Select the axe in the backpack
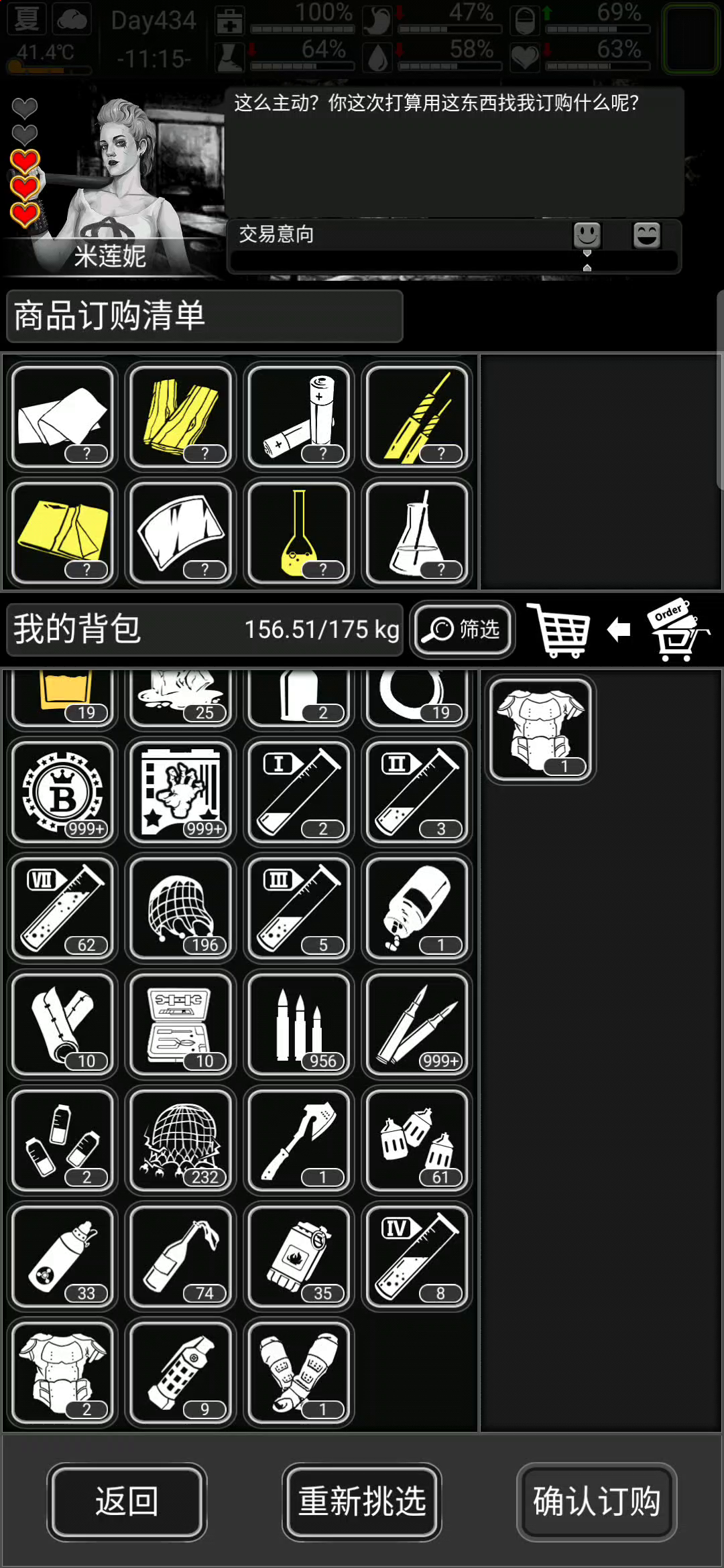The height and width of the screenshot is (1568, 724). (299, 1140)
